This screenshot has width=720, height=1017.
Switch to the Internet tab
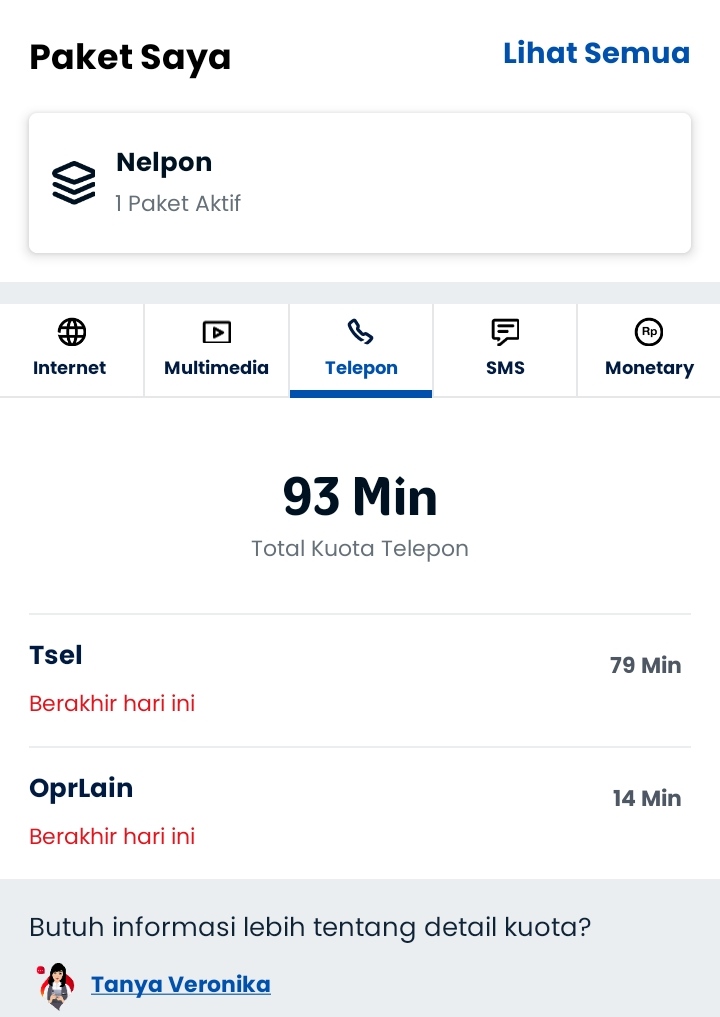70,350
